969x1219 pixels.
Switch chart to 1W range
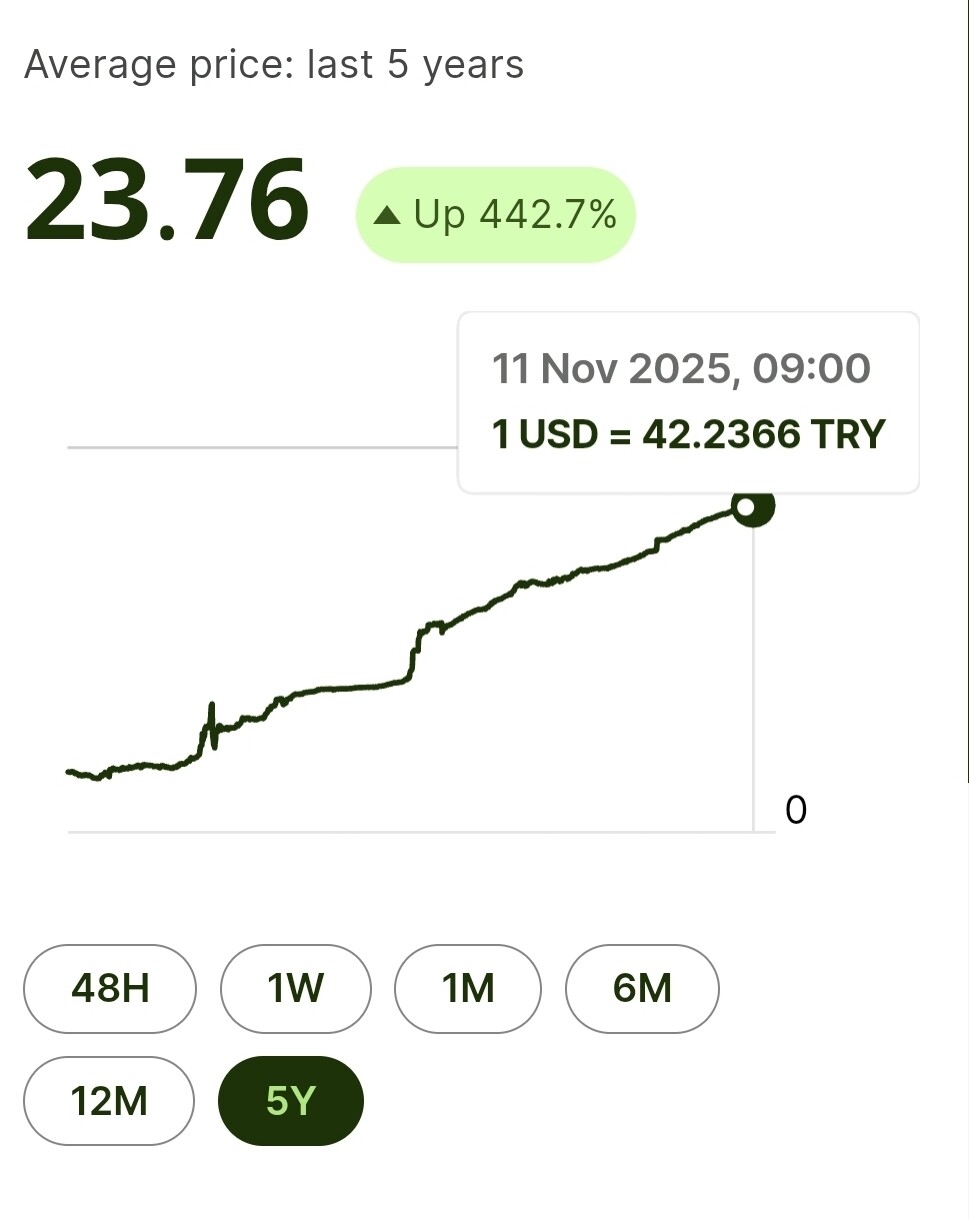295,988
